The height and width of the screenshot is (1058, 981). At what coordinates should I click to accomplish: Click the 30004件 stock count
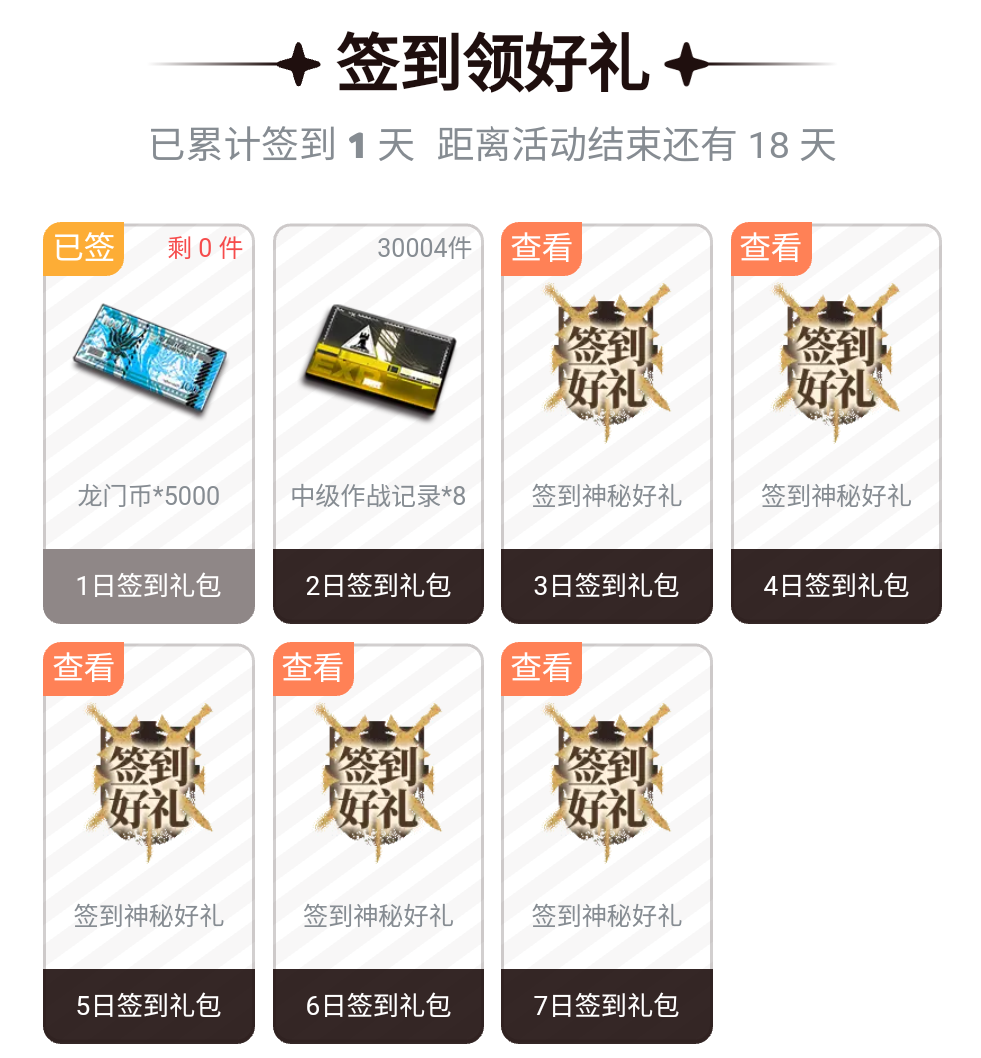pyautogui.click(x=425, y=247)
